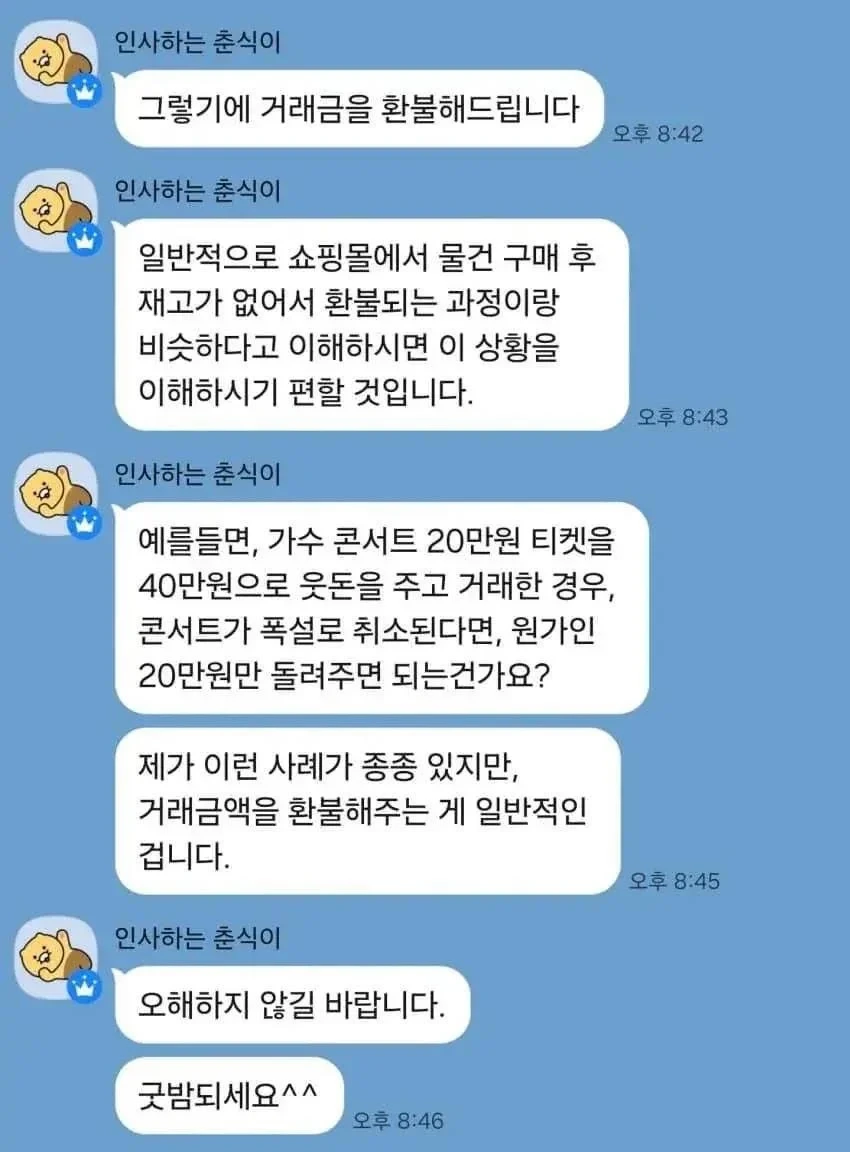Open profile avatar beside the '예를들면, 가수 콘서트' message

[56, 494]
